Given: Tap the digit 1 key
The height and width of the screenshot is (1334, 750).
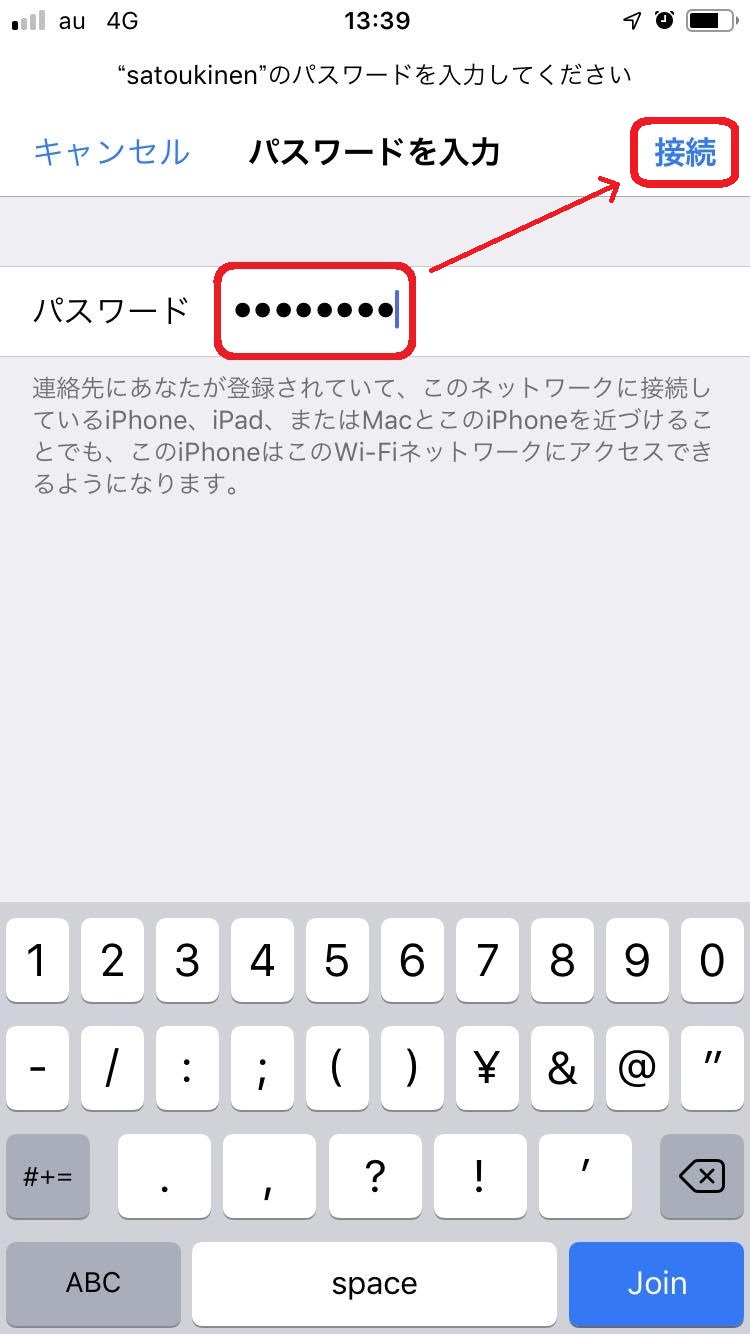Looking at the screenshot, I should (x=37, y=961).
